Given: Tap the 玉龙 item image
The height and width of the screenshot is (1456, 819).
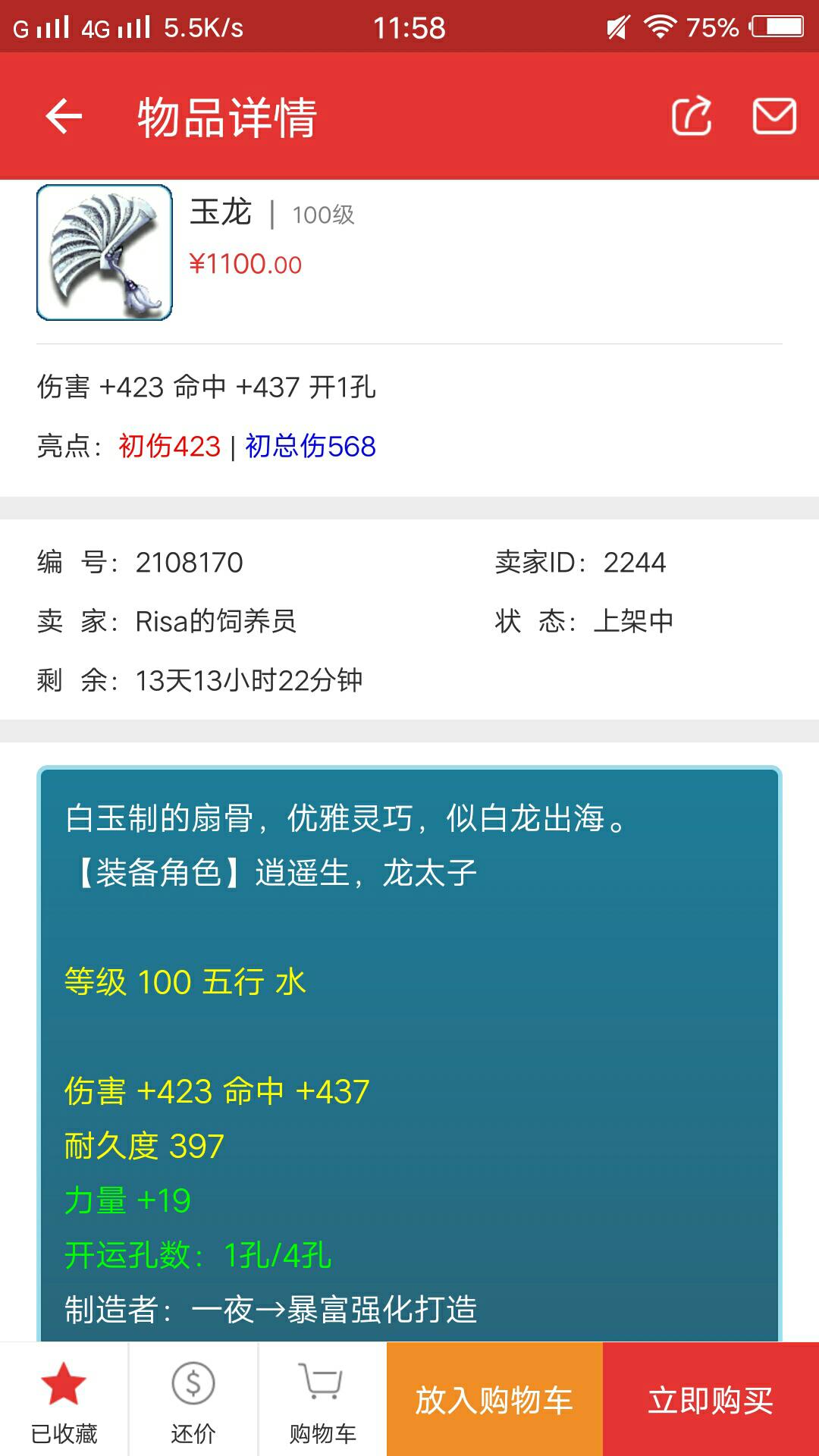Looking at the screenshot, I should coord(105,253).
